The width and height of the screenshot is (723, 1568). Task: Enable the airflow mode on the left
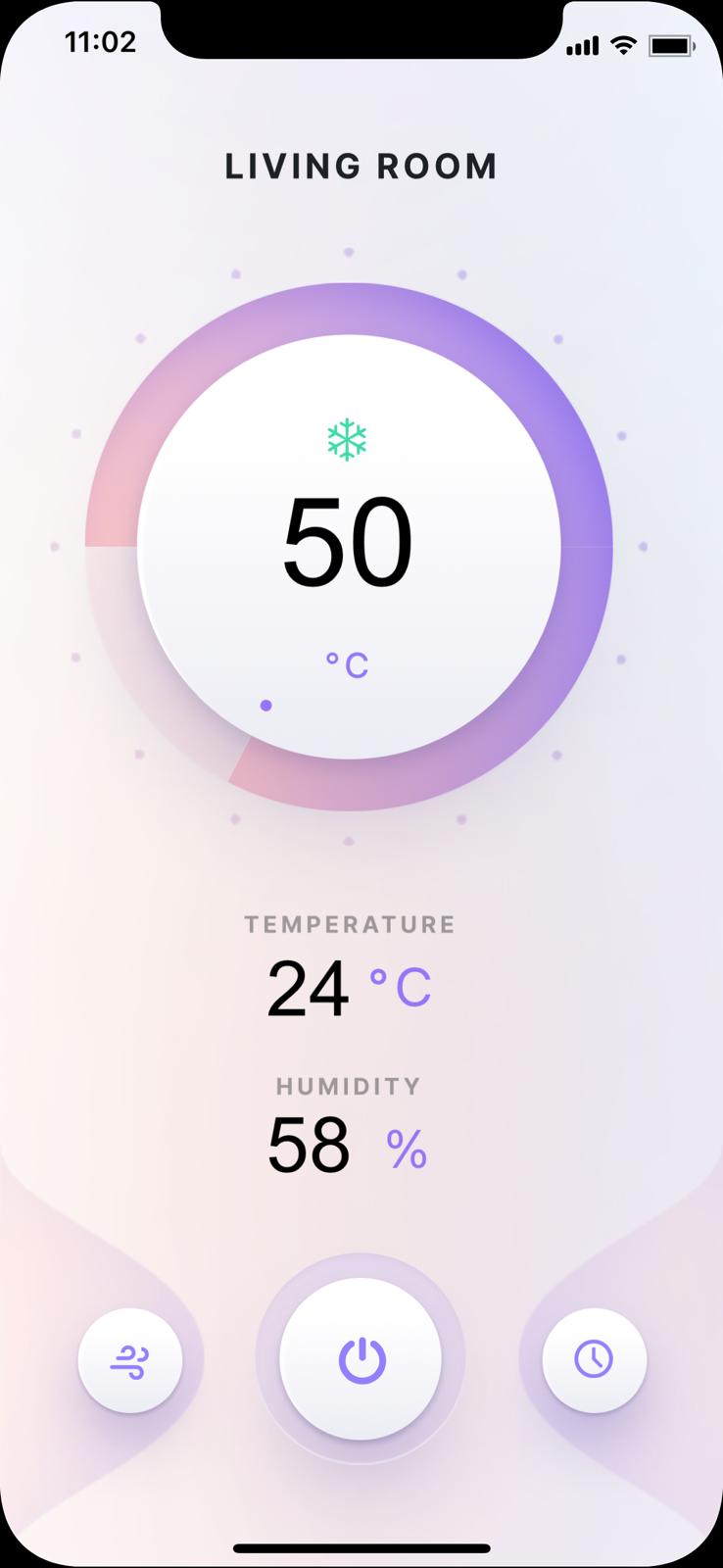130,1359
